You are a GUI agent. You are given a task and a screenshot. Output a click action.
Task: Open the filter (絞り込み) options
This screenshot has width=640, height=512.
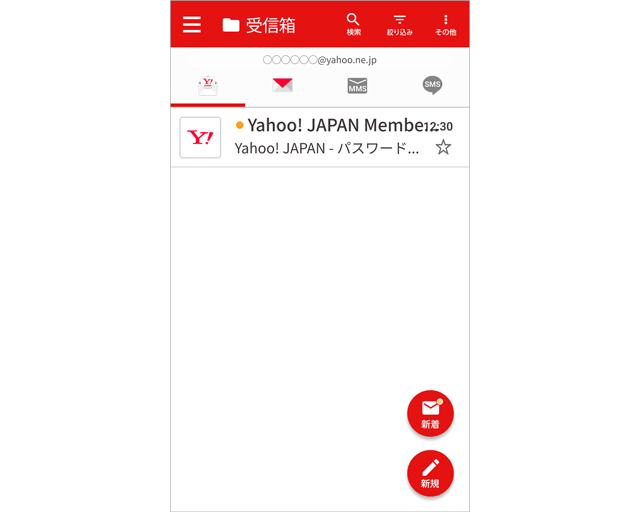[399, 24]
